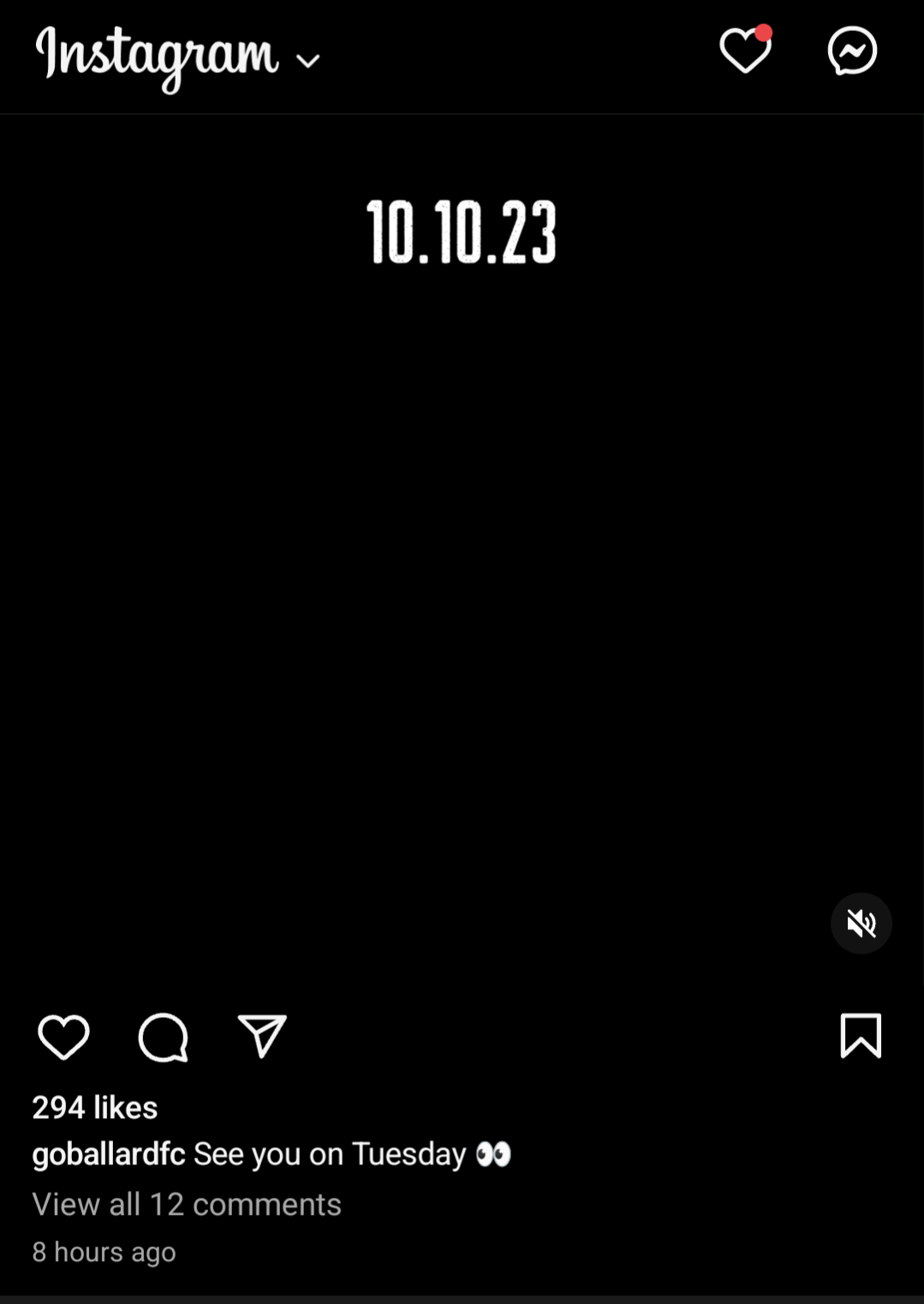The height and width of the screenshot is (1304, 924).
Task: Open Messenger direct messages
Action: [x=852, y=51]
